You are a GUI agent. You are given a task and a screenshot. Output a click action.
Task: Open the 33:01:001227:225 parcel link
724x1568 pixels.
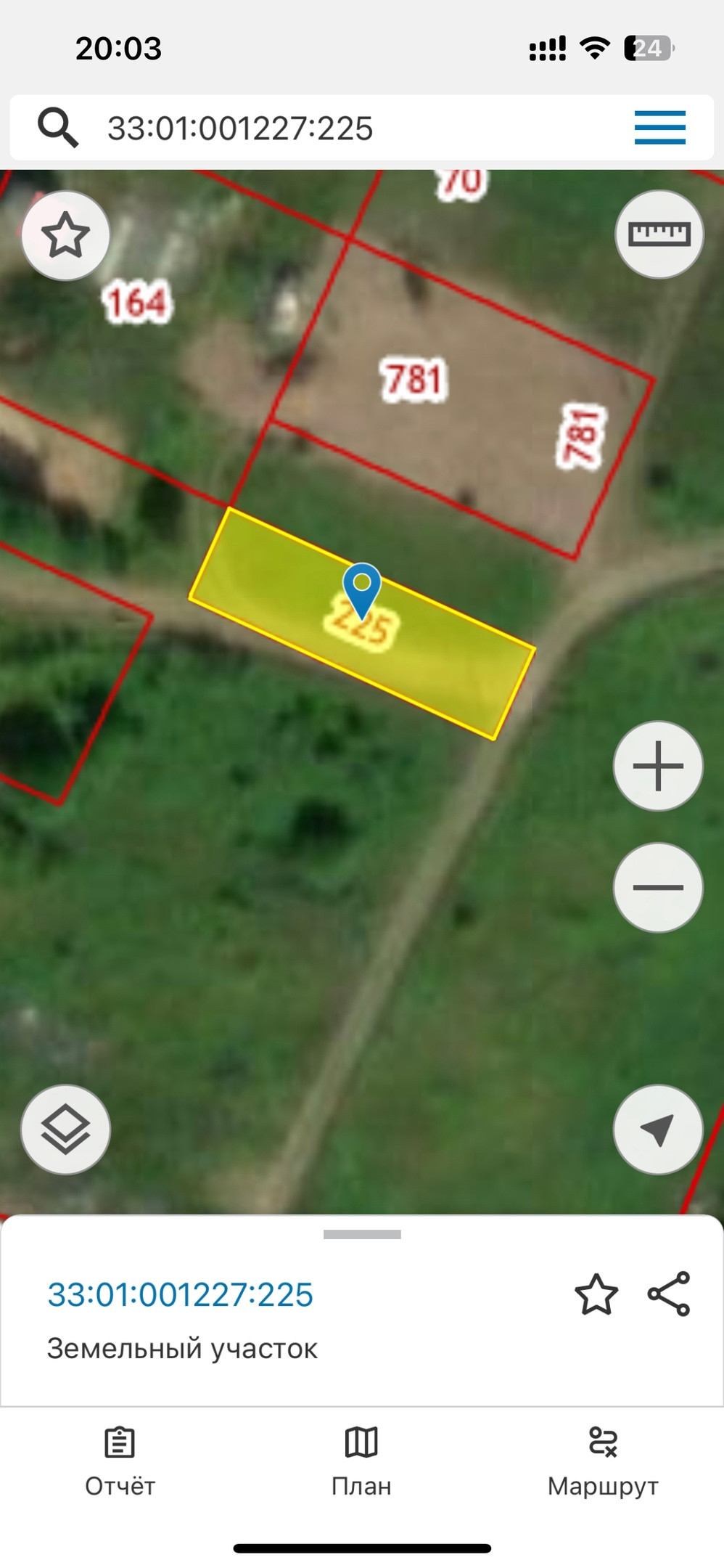tap(180, 1294)
